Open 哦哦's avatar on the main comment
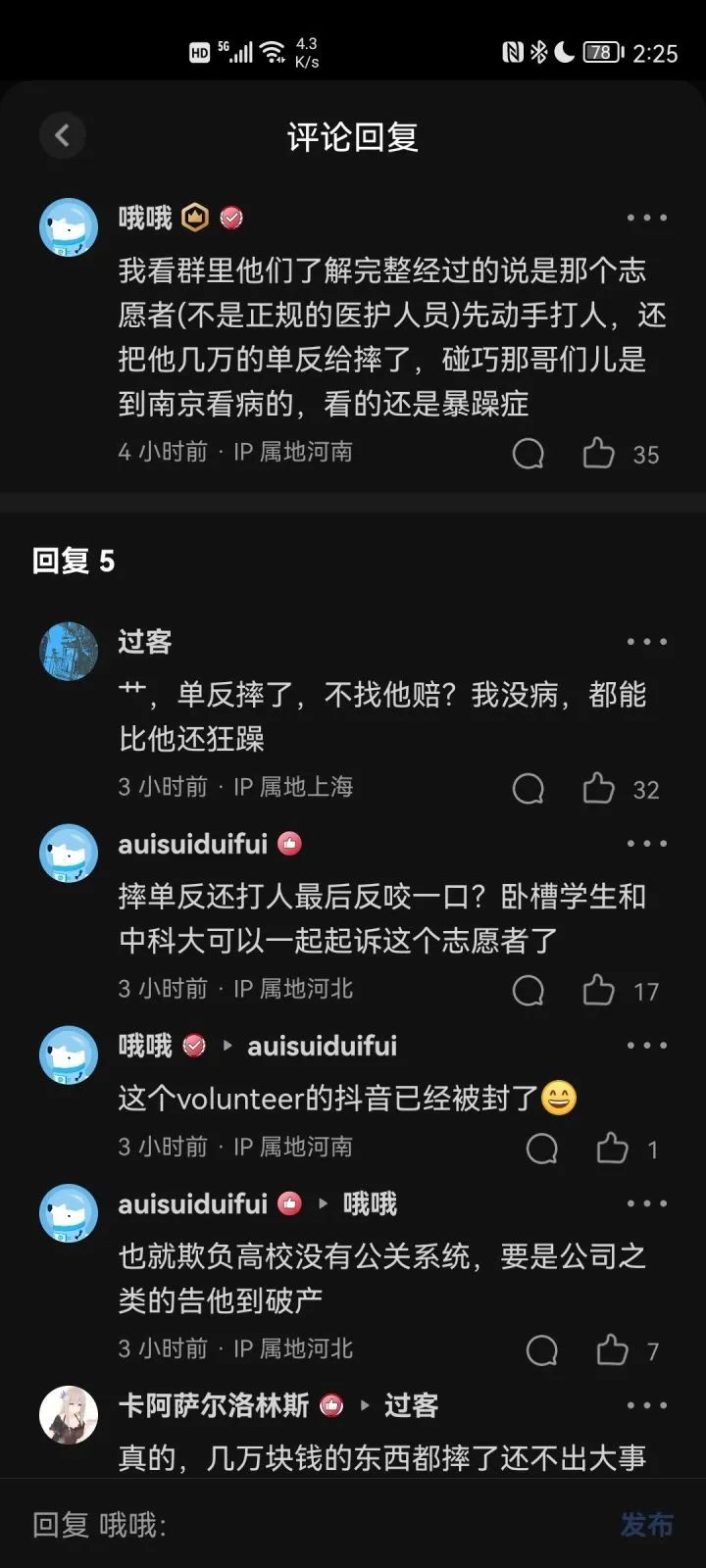 [68, 227]
